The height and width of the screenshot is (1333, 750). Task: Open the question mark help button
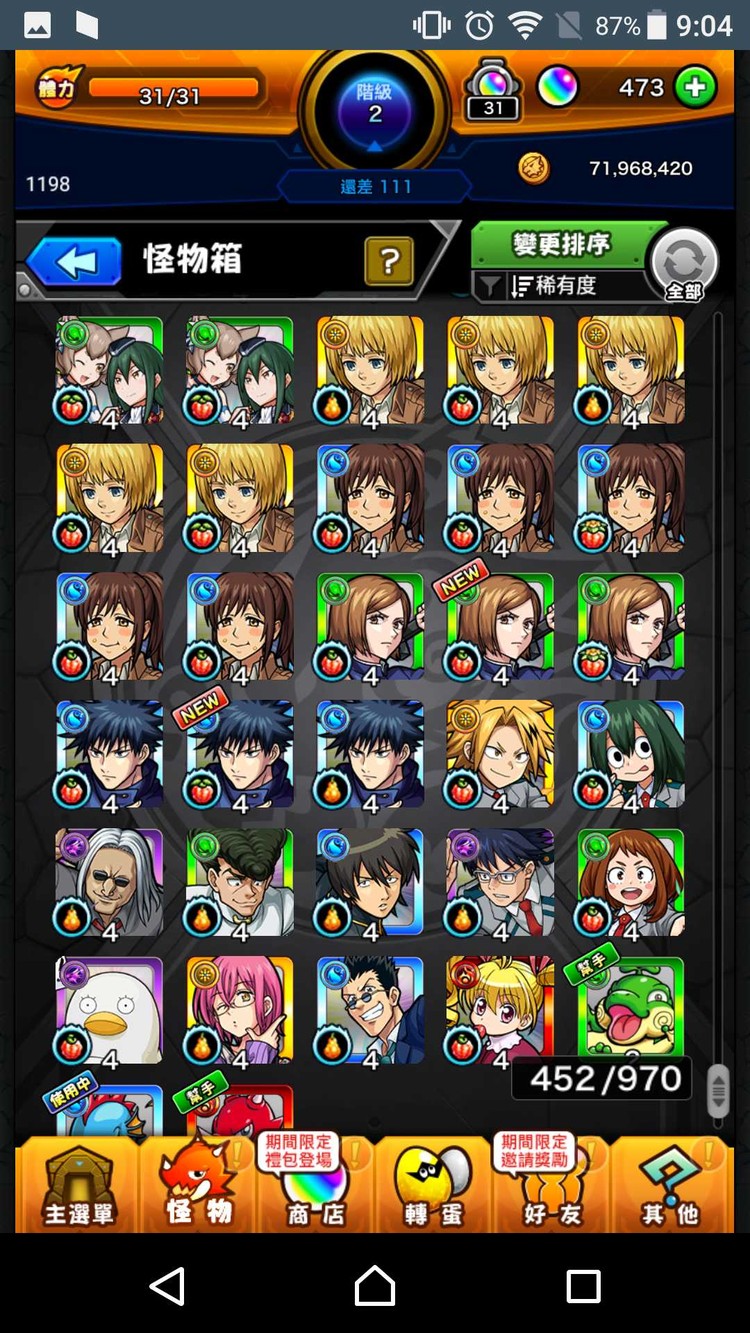(390, 262)
